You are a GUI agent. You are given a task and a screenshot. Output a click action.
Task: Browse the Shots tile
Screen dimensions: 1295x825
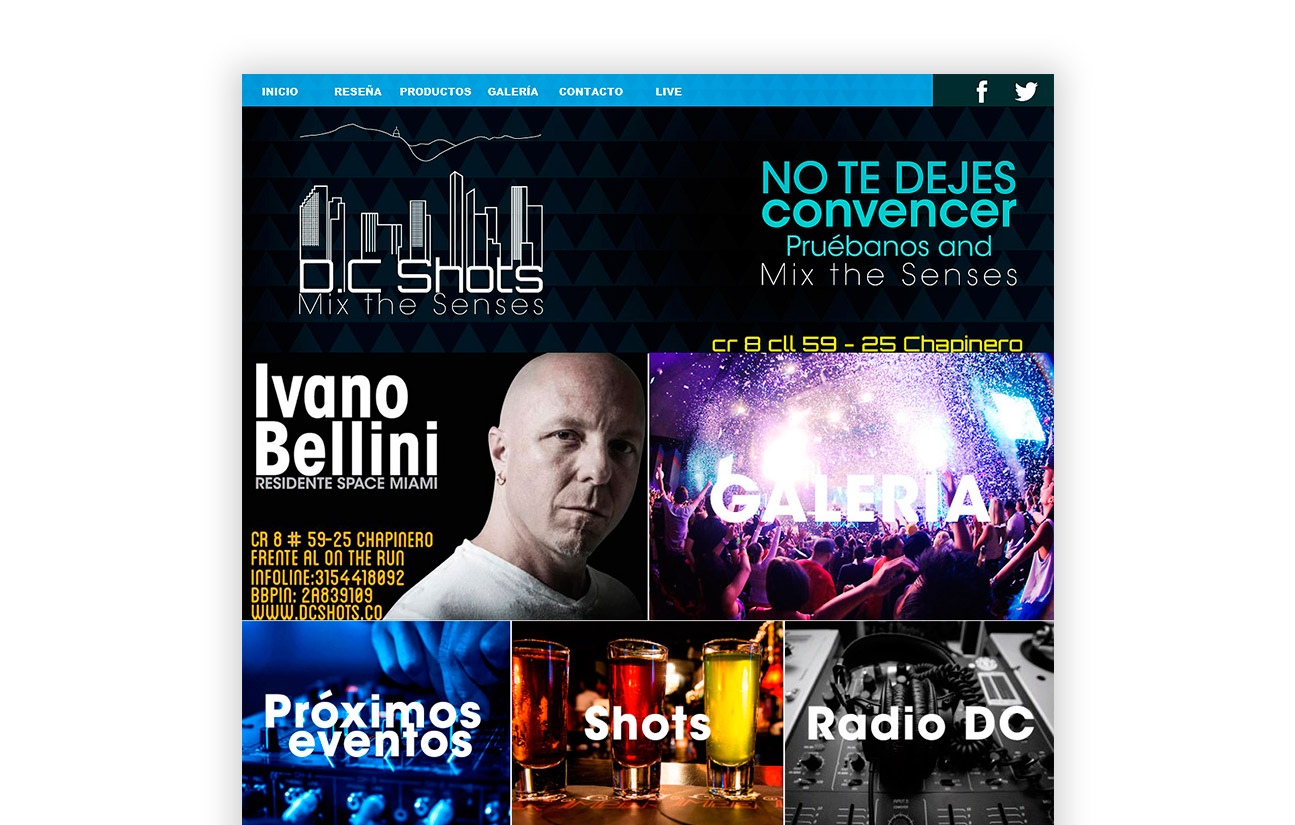tap(647, 723)
